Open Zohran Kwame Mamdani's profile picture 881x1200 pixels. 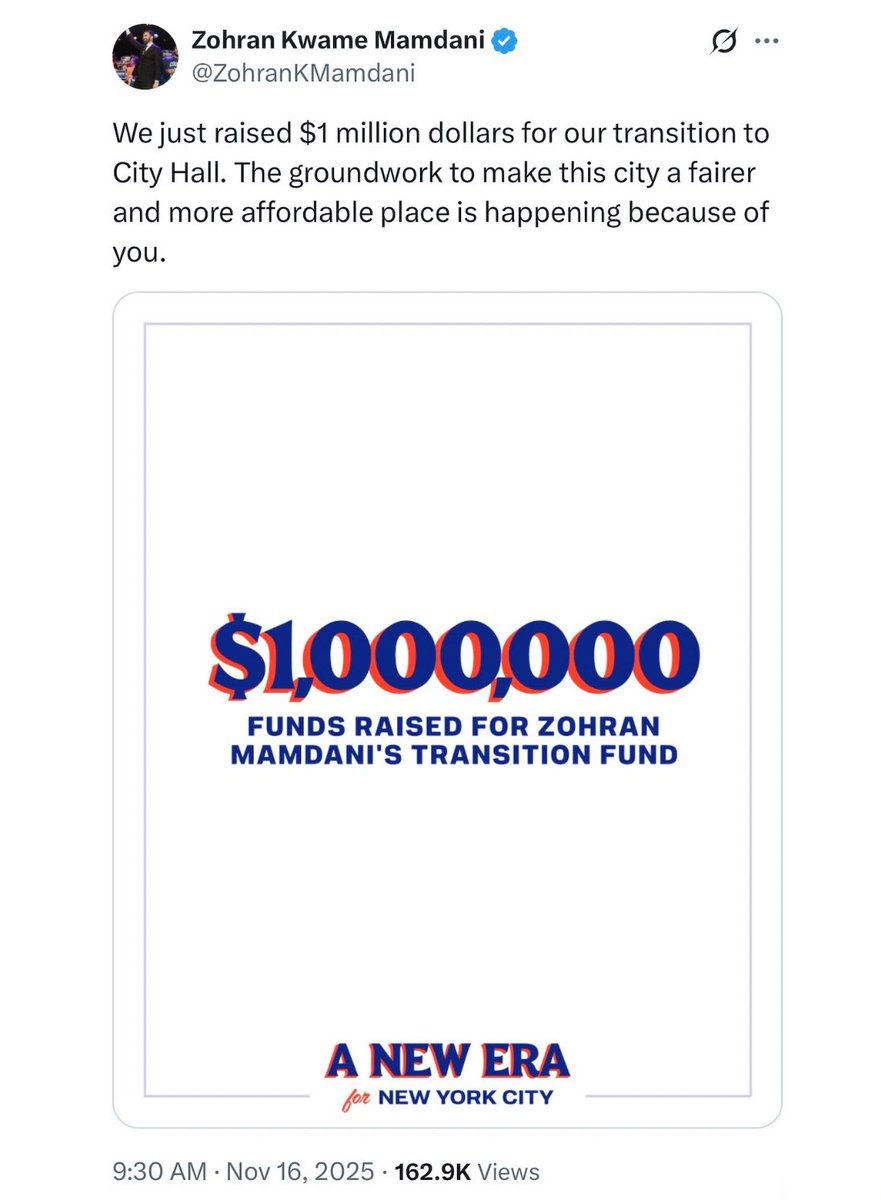point(145,55)
